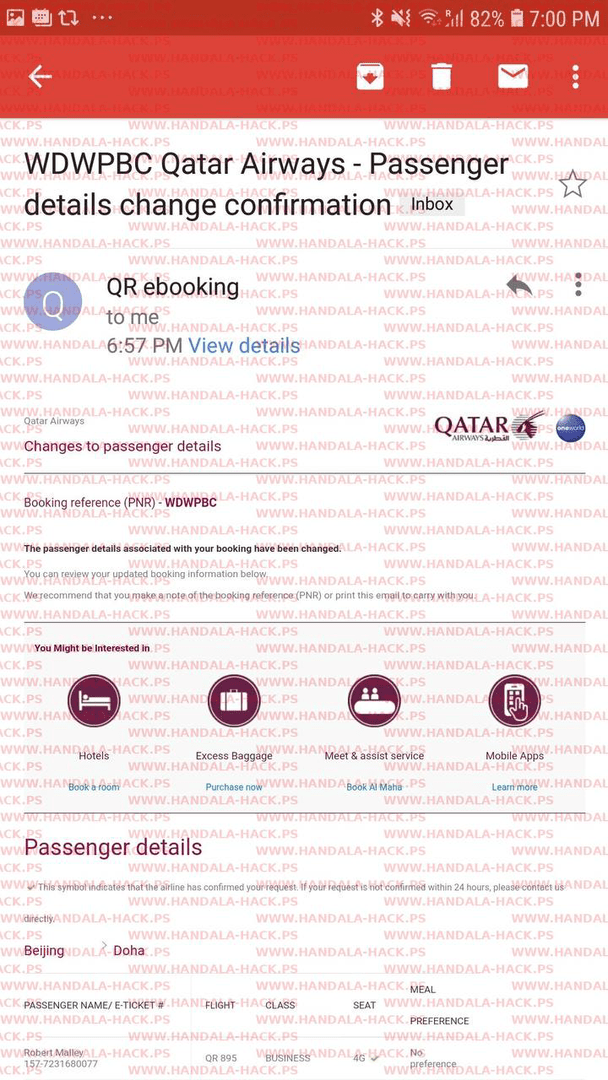The height and width of the screenshot is (1080, 608).
Task: Mark the email as unread
Action: pyautogui.click(x=513, y=76)
